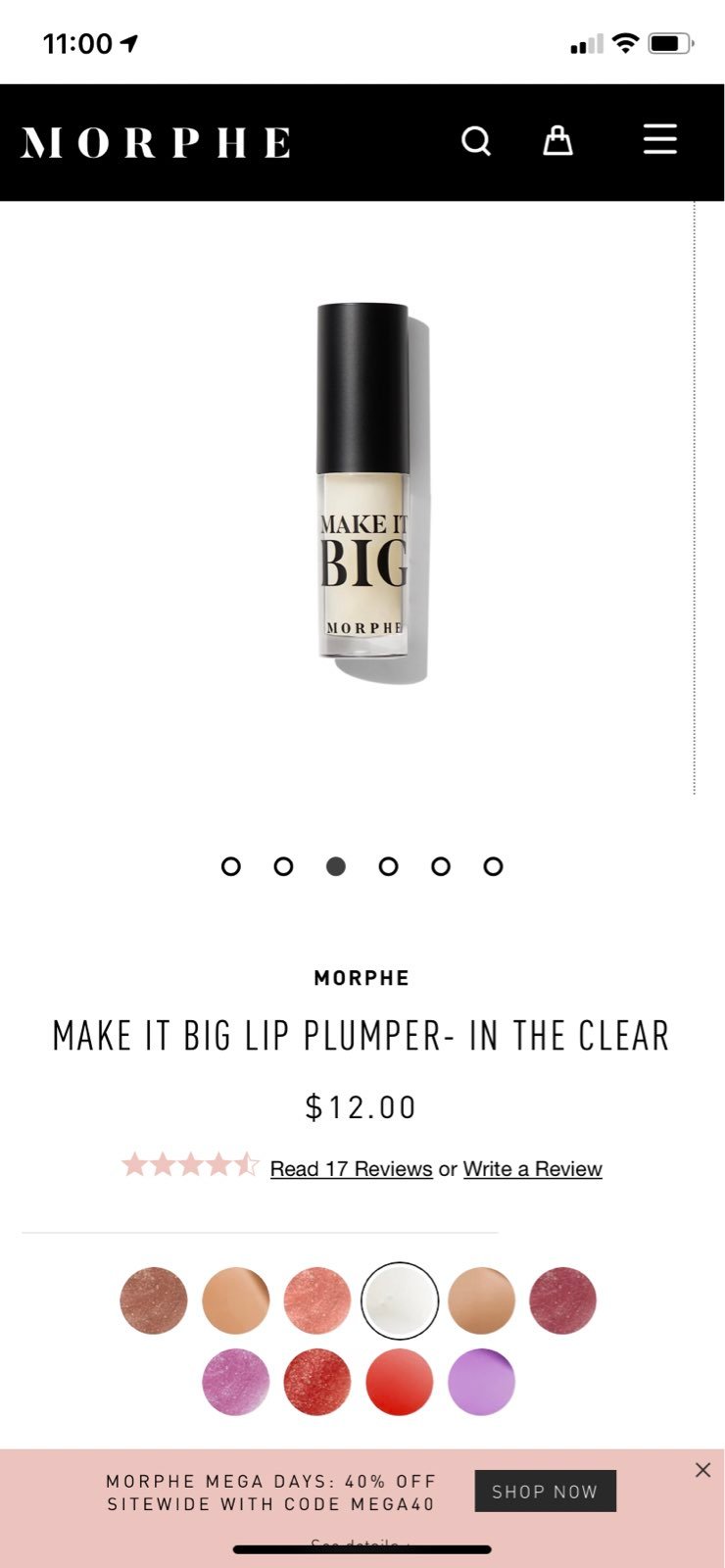Choose the brown shimmer shade swatch
The image size is (725, 1568).
click(154, 1300)
